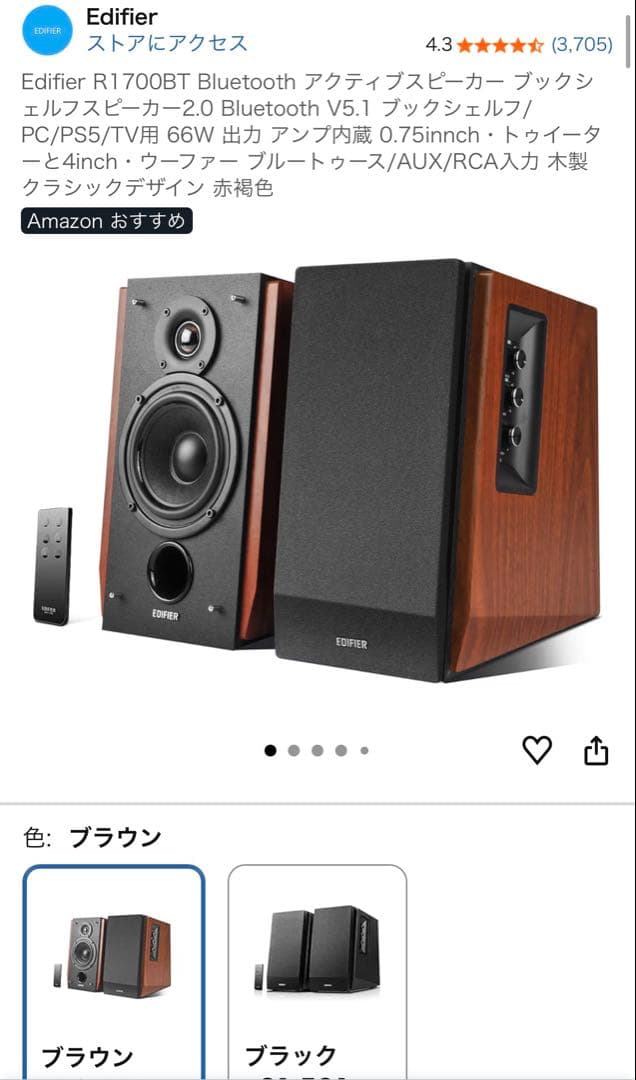Open the 3,705 customer ratings

click(x=581, y=44)
